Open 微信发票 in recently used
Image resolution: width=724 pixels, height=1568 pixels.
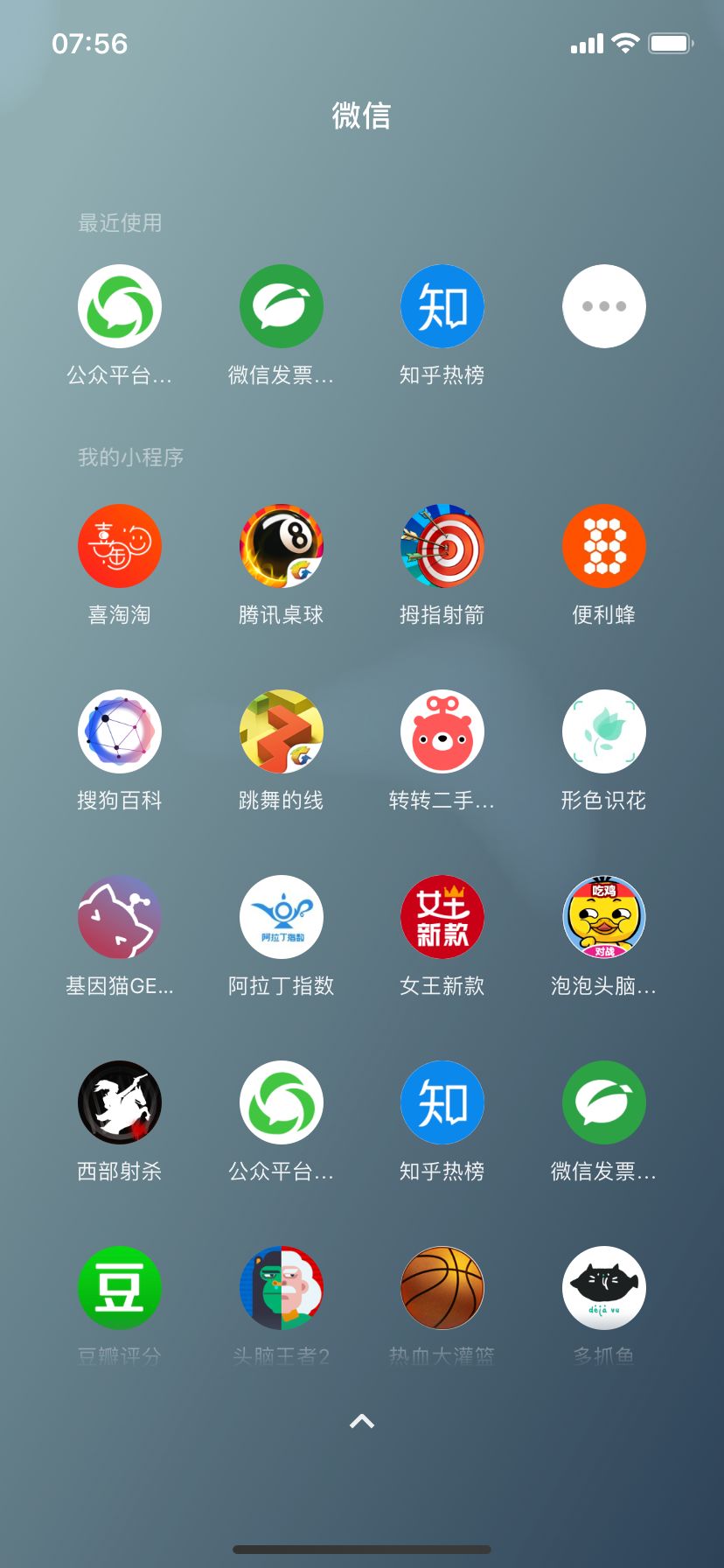coord(281,306)
